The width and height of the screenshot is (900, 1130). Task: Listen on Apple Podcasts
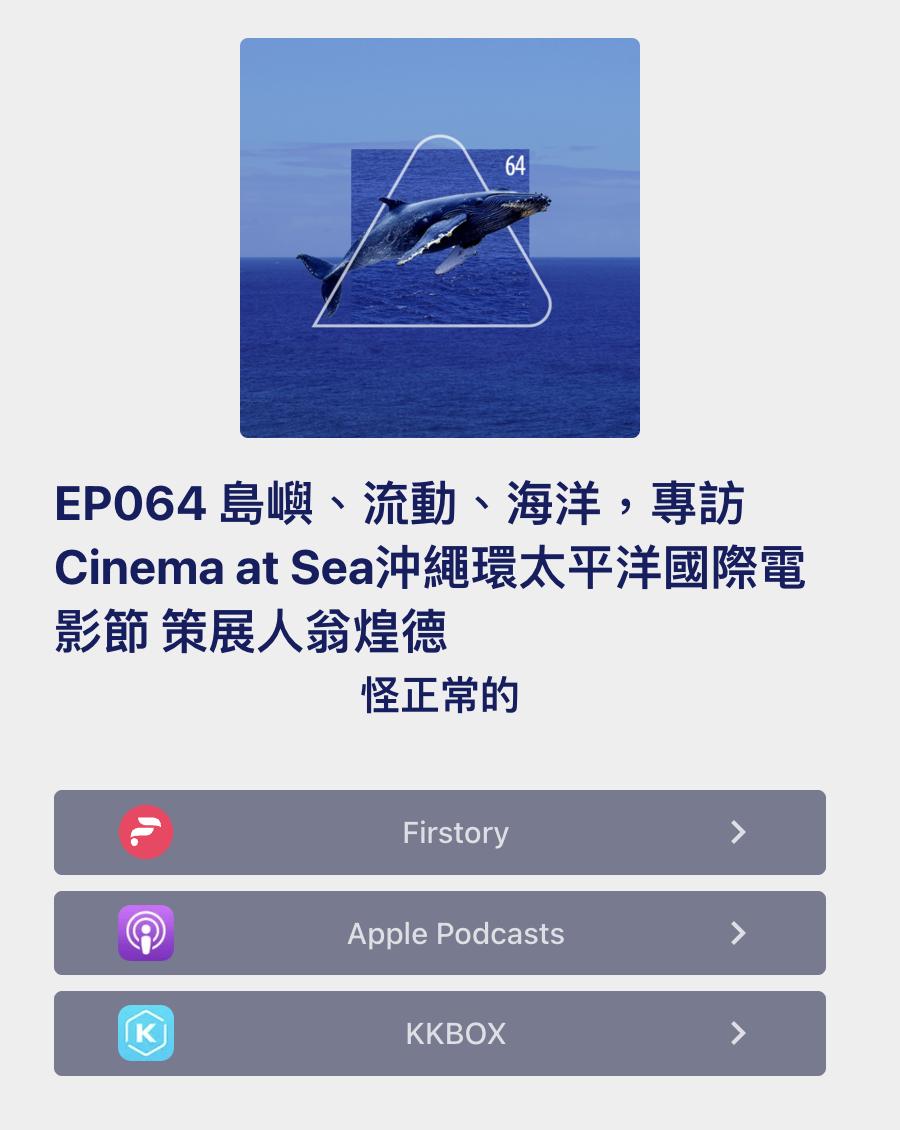(440, 933)
